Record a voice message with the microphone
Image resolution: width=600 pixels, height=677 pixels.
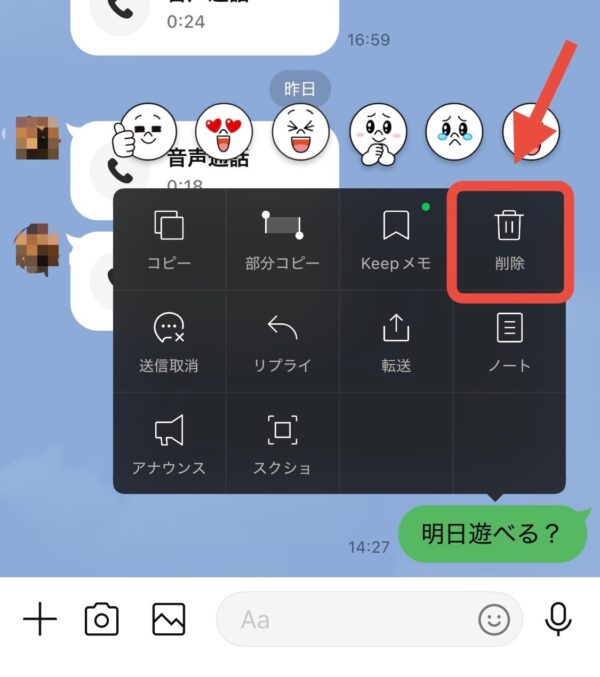coord(558,620)
